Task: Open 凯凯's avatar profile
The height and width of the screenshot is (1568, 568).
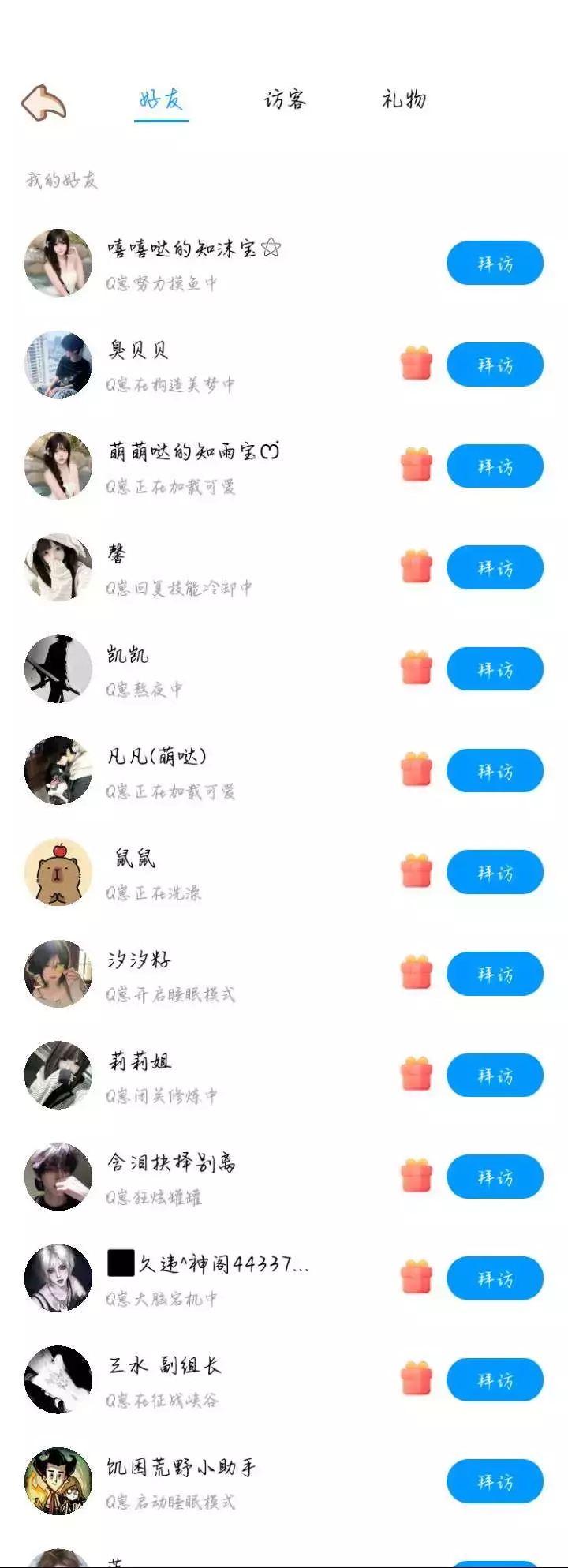Action: [58, 669]
